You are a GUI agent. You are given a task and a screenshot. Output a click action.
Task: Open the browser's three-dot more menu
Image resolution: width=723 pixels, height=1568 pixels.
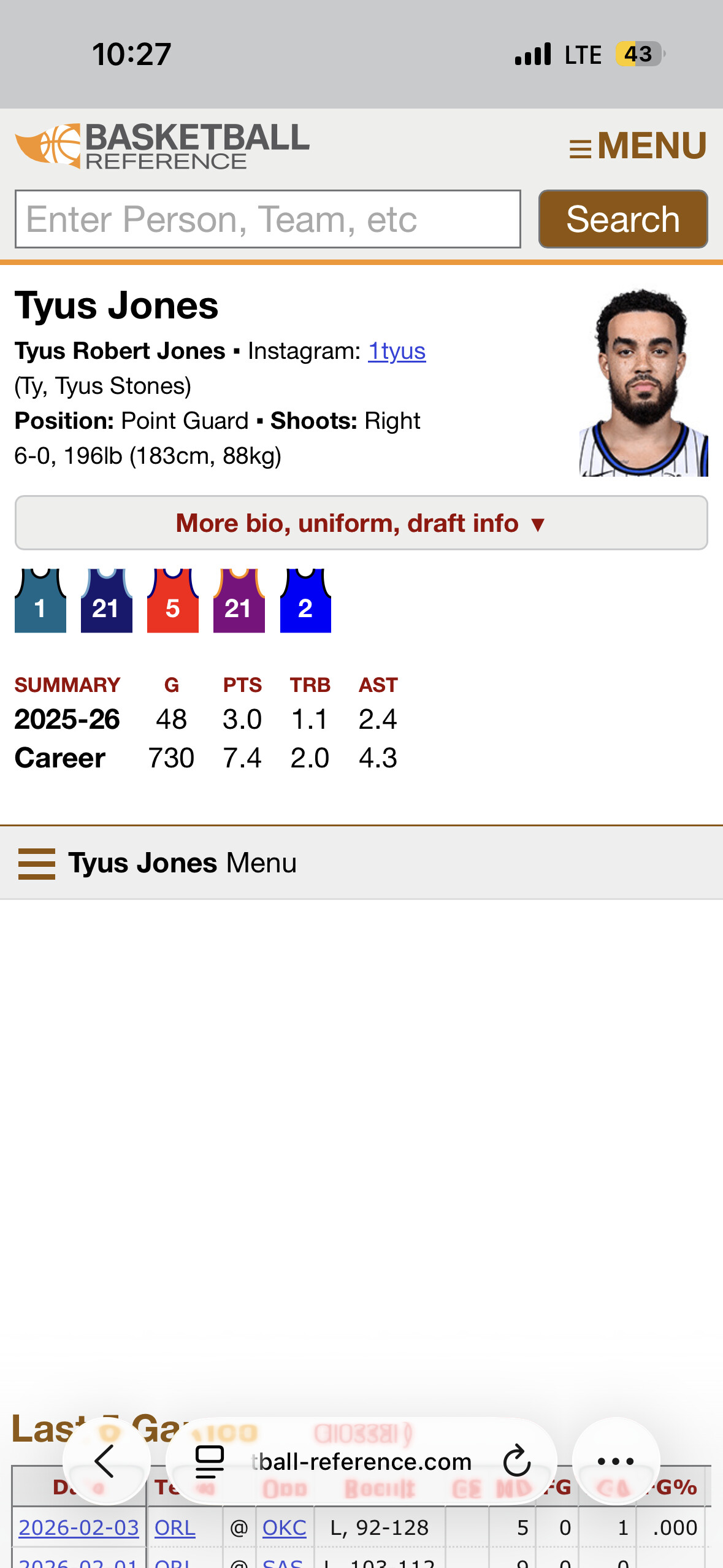pos(615,1461)
